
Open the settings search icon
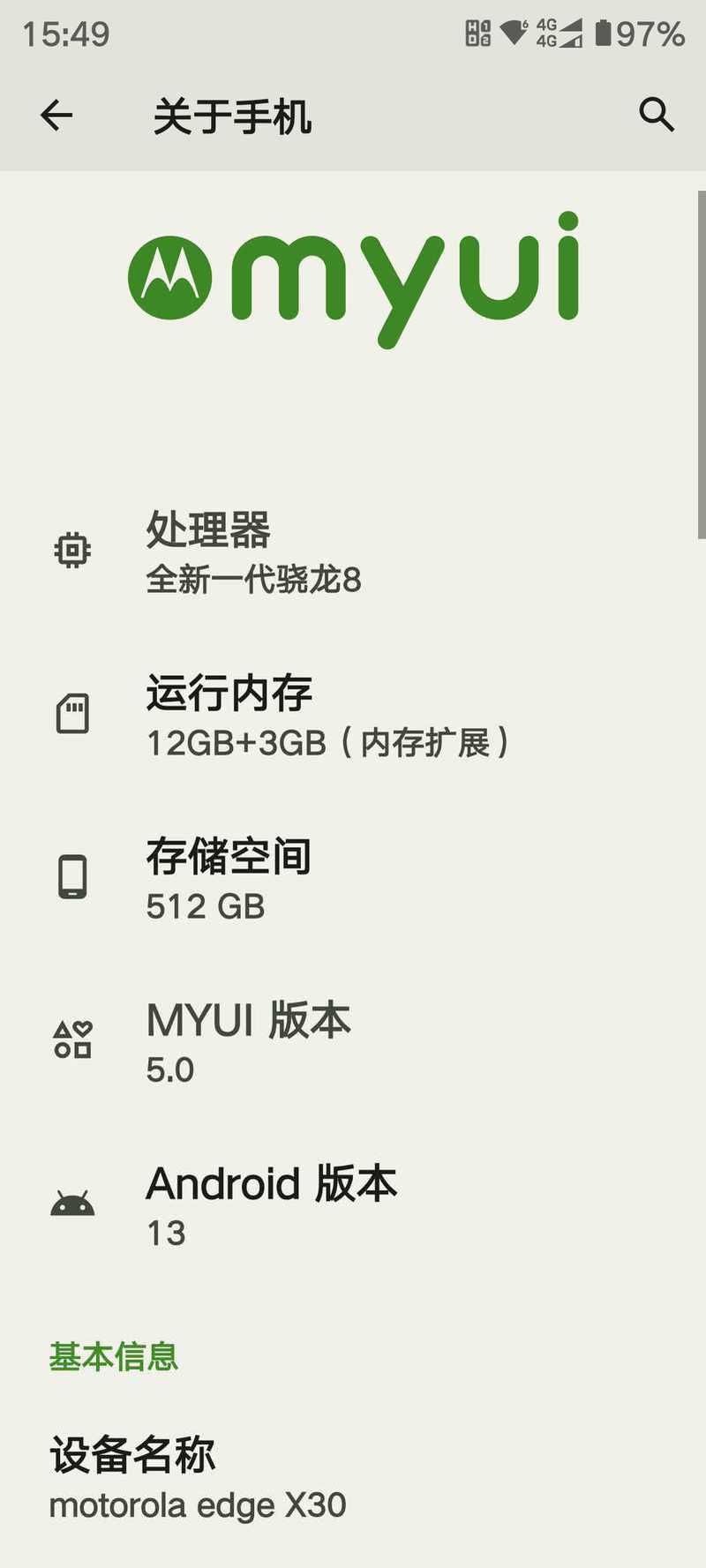click(x=656, y=115)
